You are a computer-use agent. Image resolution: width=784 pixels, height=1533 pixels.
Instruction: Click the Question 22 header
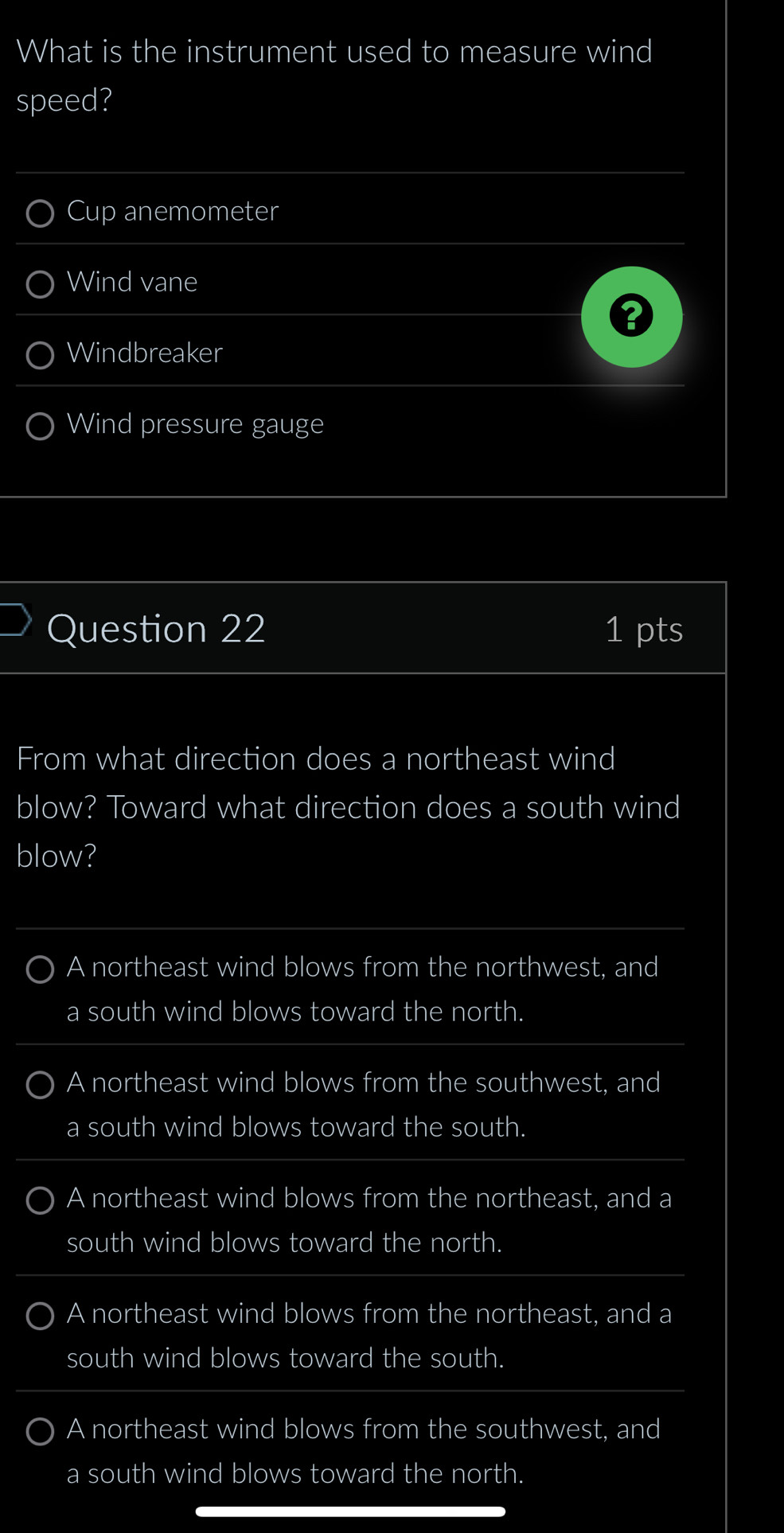[x=157, y=628]
